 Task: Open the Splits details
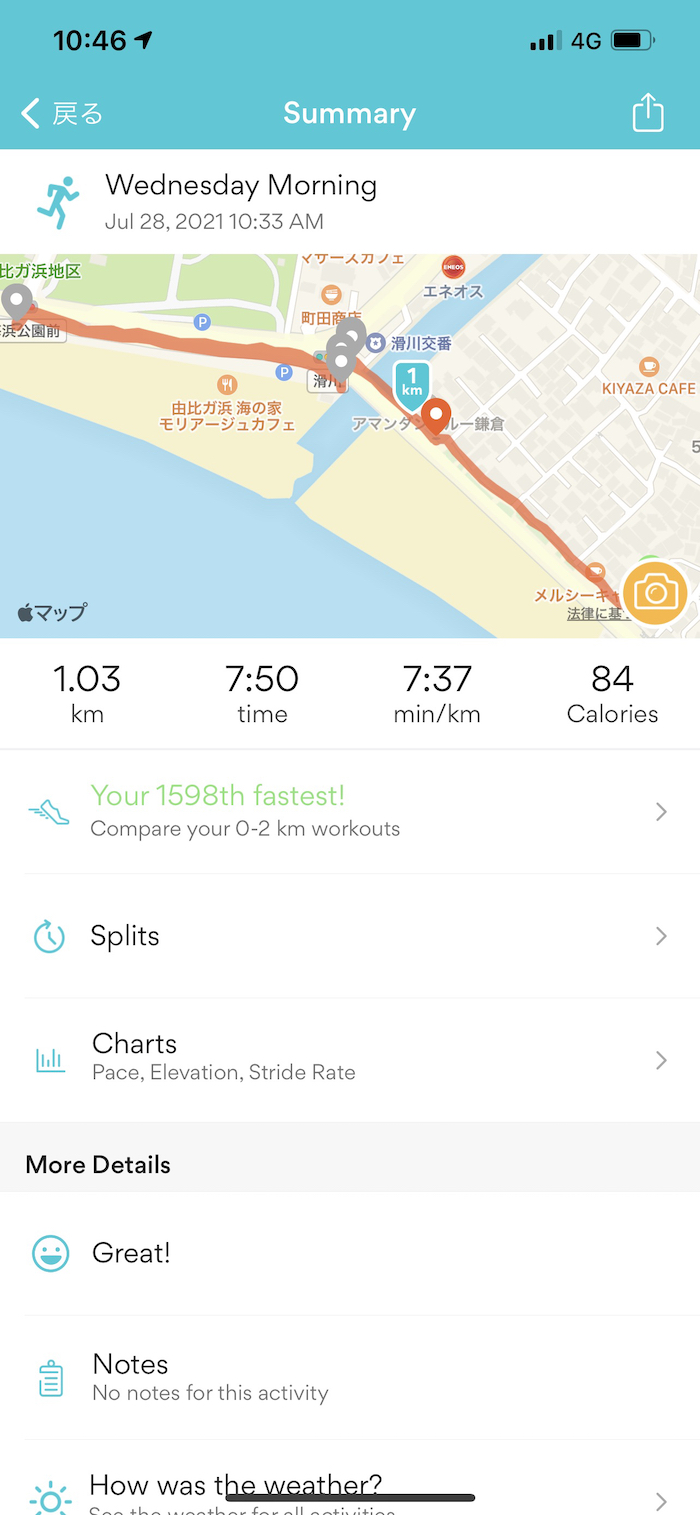pyautogui.click(x=348, y=936)
